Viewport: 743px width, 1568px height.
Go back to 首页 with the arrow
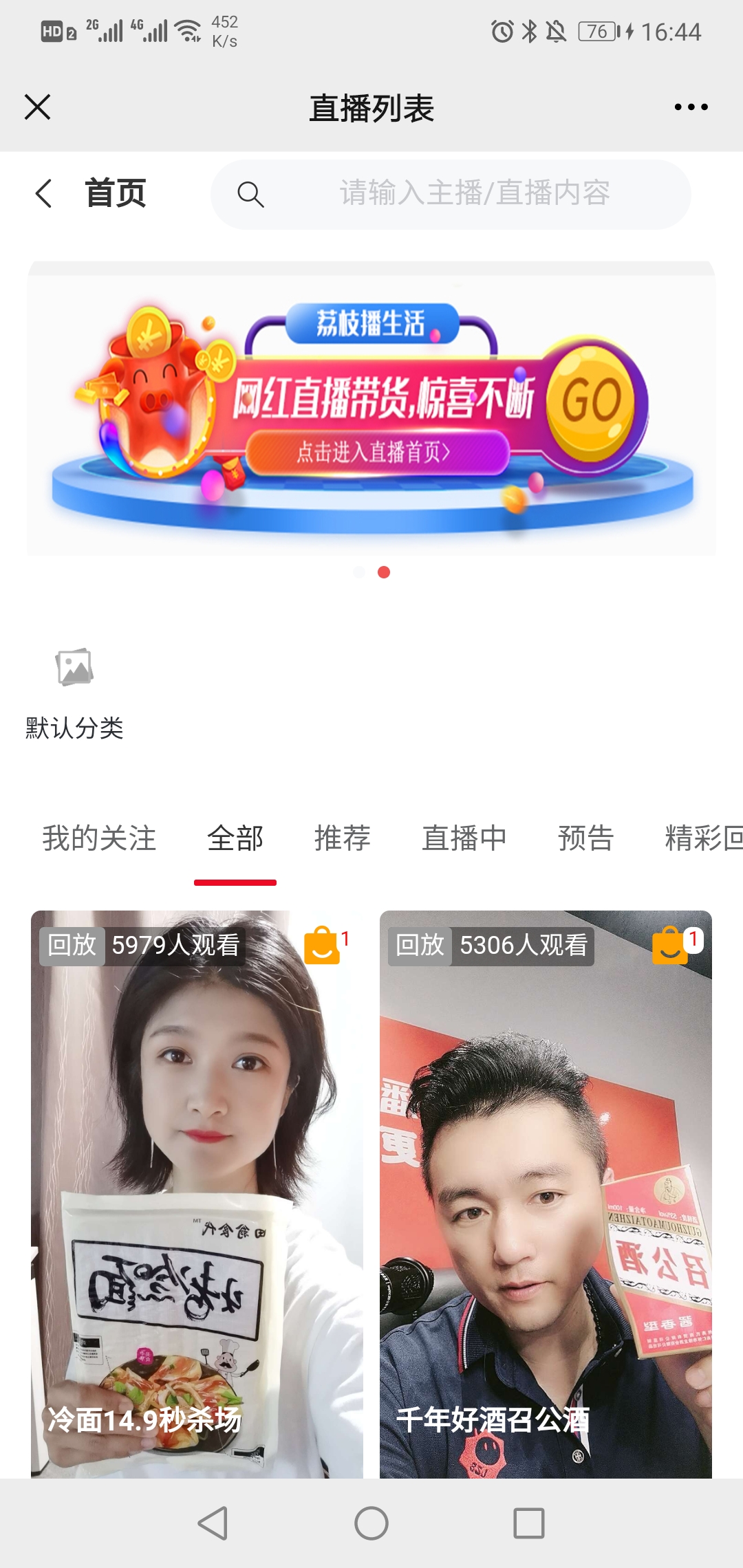coord(44,193)
